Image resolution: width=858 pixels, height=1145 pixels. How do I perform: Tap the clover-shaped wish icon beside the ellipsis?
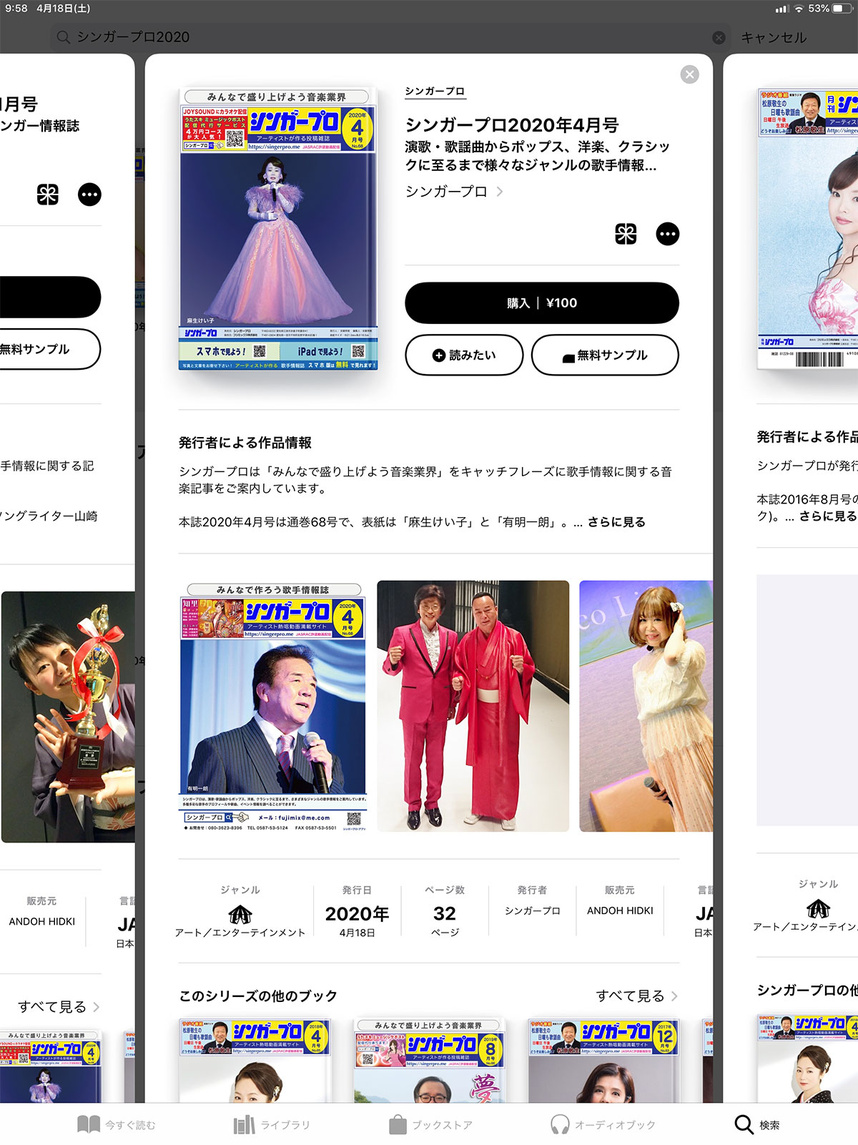coord(624,235)
